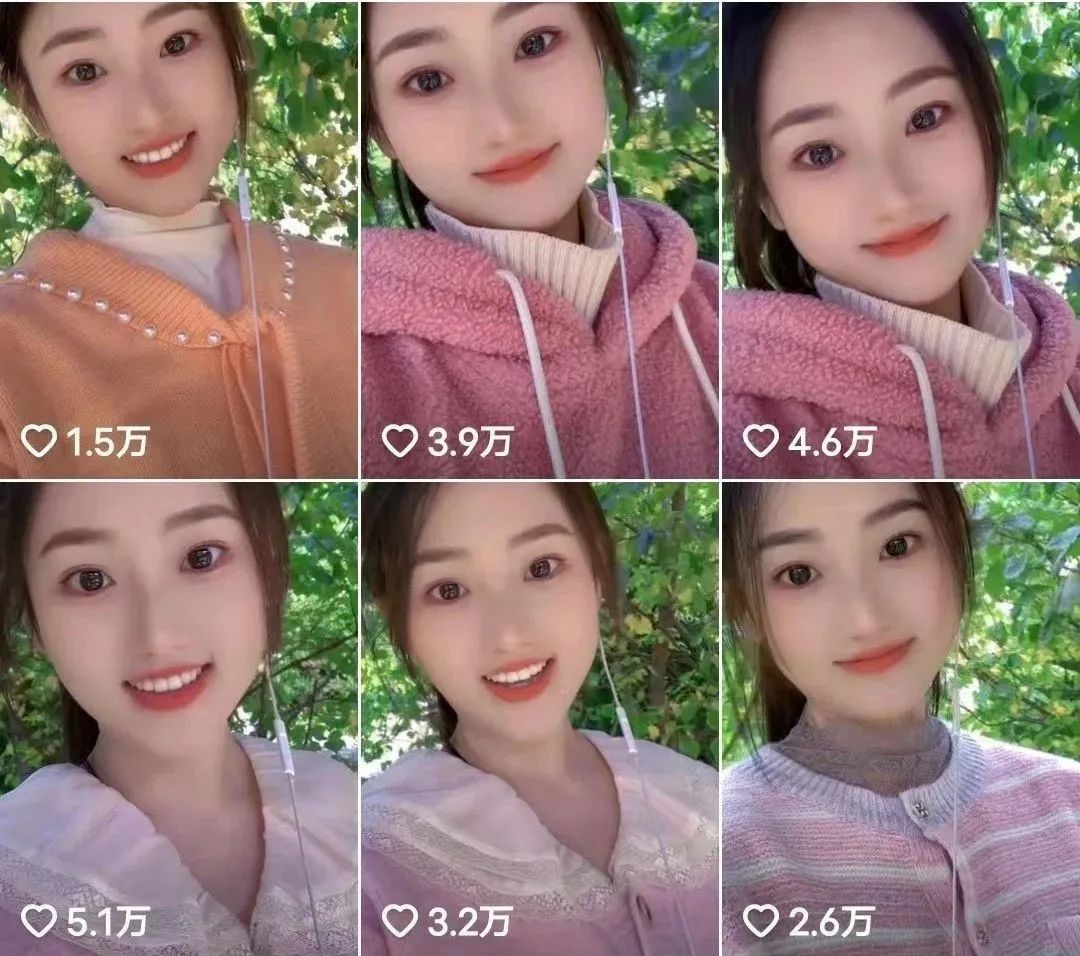
Task: Open the video with 1.5万 likes
Action: [178, 240]
